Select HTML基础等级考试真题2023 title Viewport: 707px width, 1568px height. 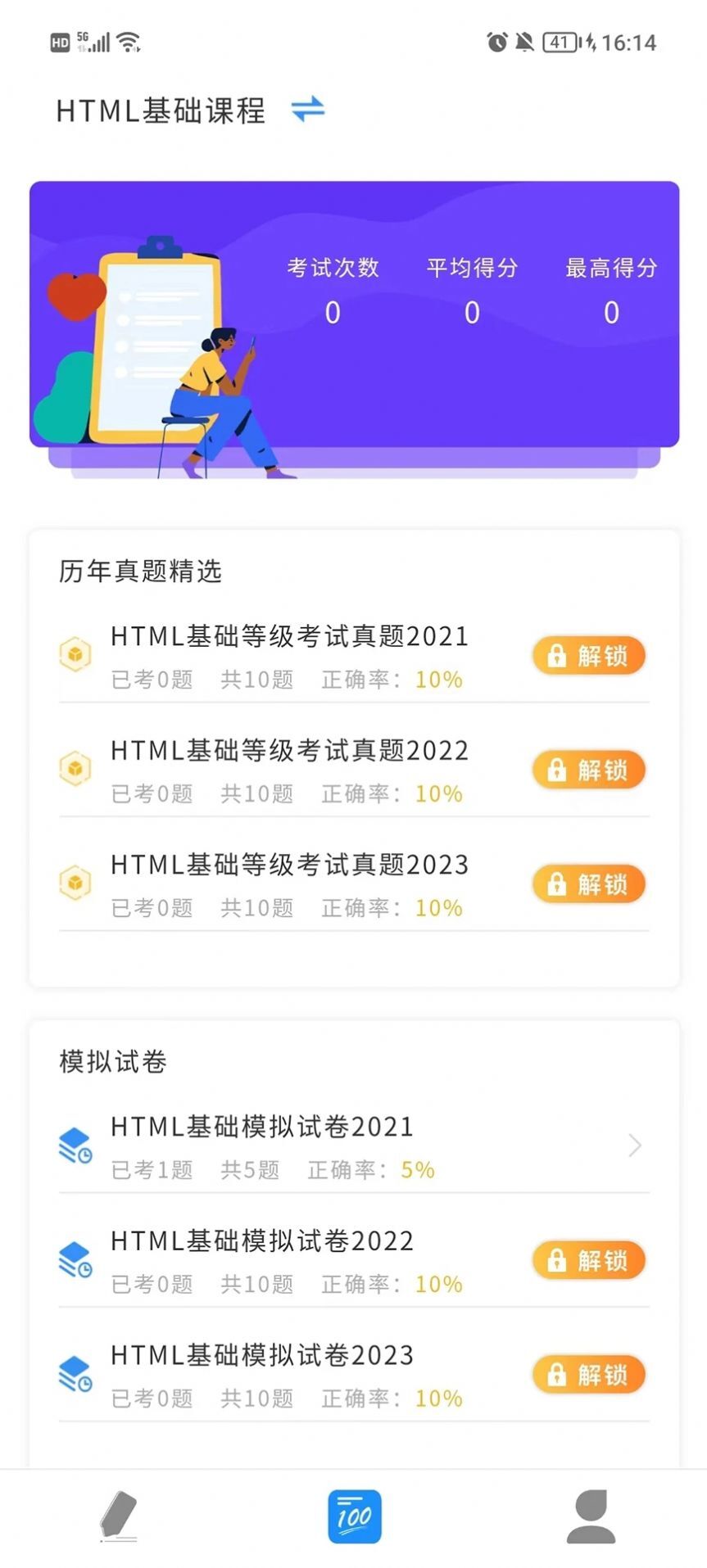click(x=288, y=865)
